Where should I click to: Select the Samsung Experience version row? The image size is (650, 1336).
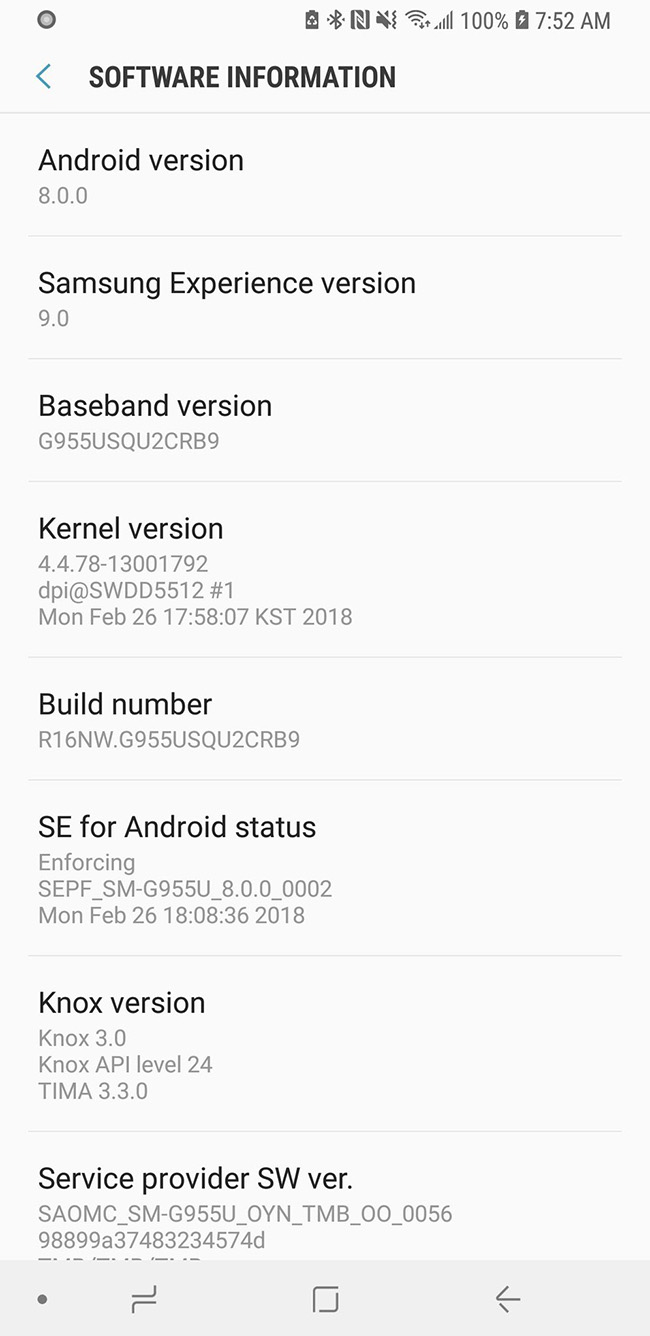324,298
